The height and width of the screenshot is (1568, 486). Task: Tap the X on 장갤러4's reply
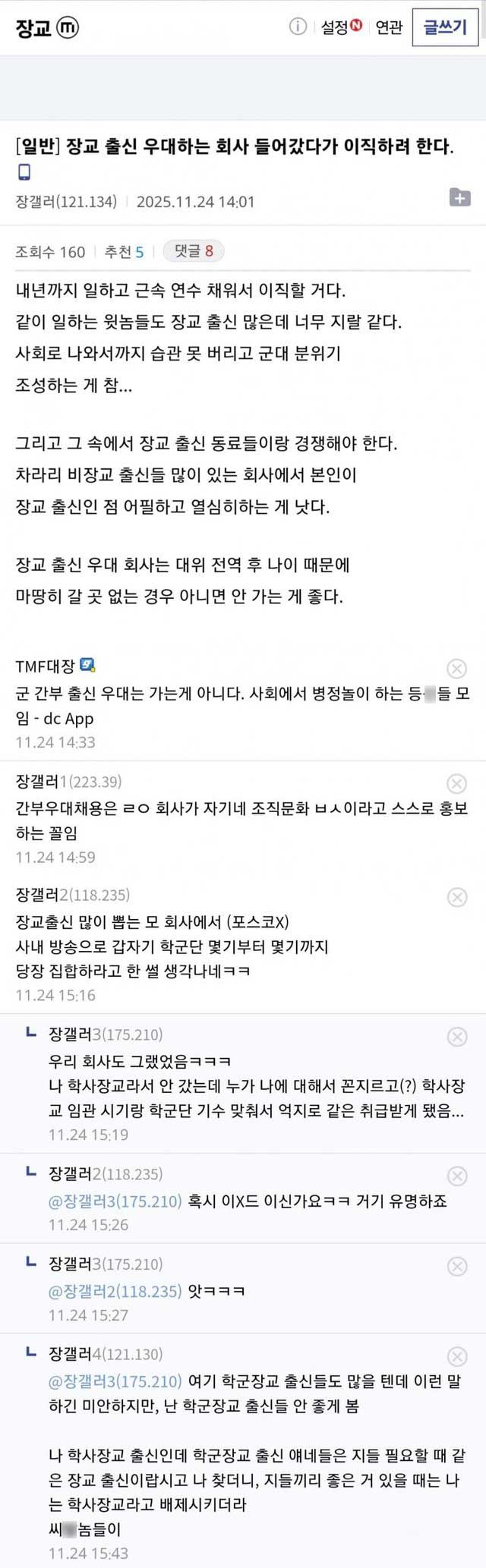456,1356
